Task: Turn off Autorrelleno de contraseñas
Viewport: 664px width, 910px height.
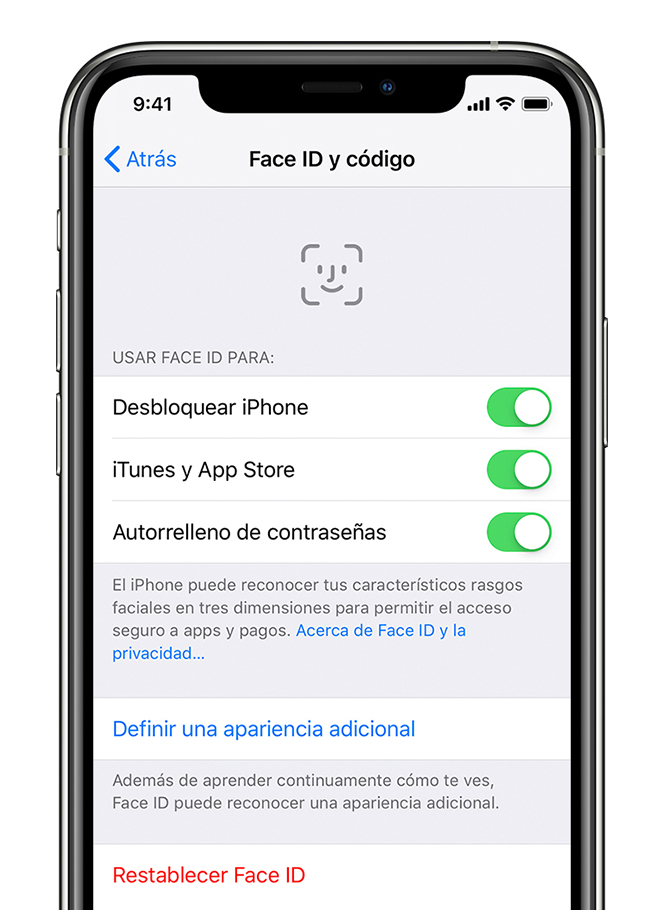Action: (518, 532)
